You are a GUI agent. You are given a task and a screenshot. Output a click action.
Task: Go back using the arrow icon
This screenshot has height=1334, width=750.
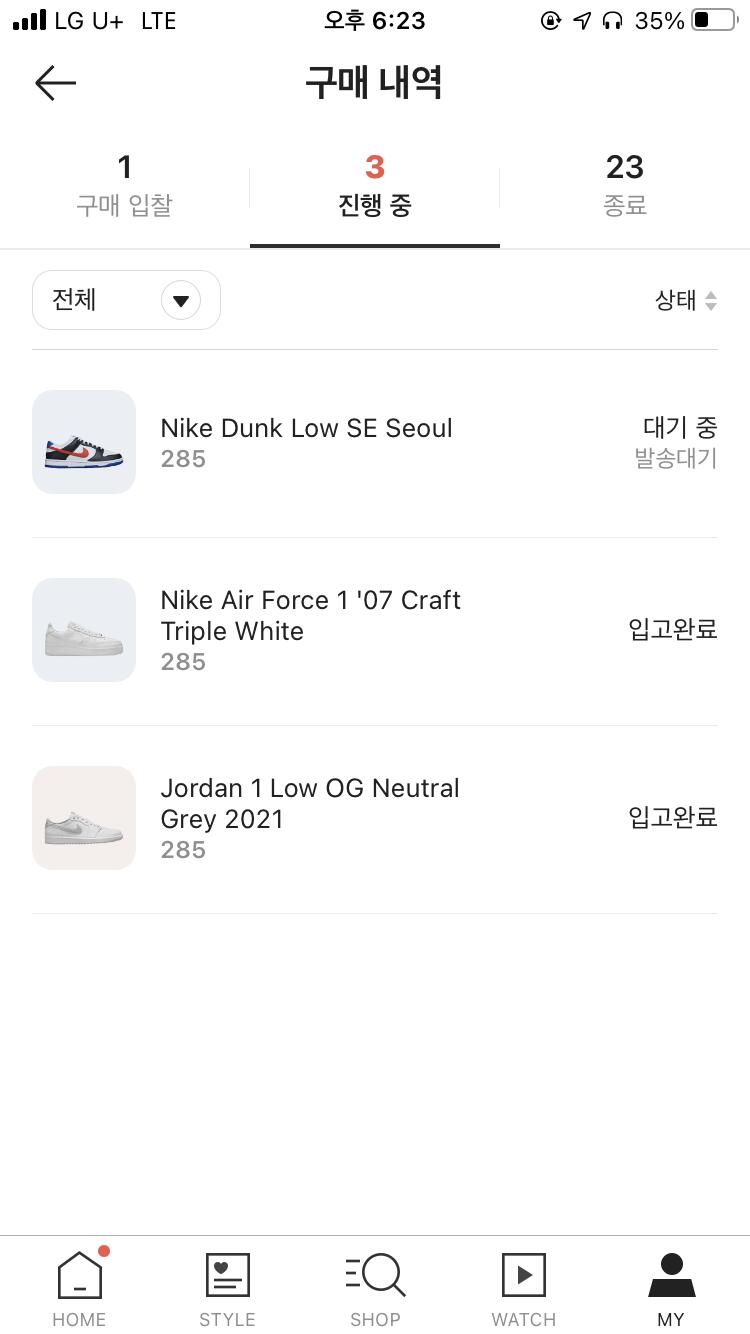click(55, 83)
